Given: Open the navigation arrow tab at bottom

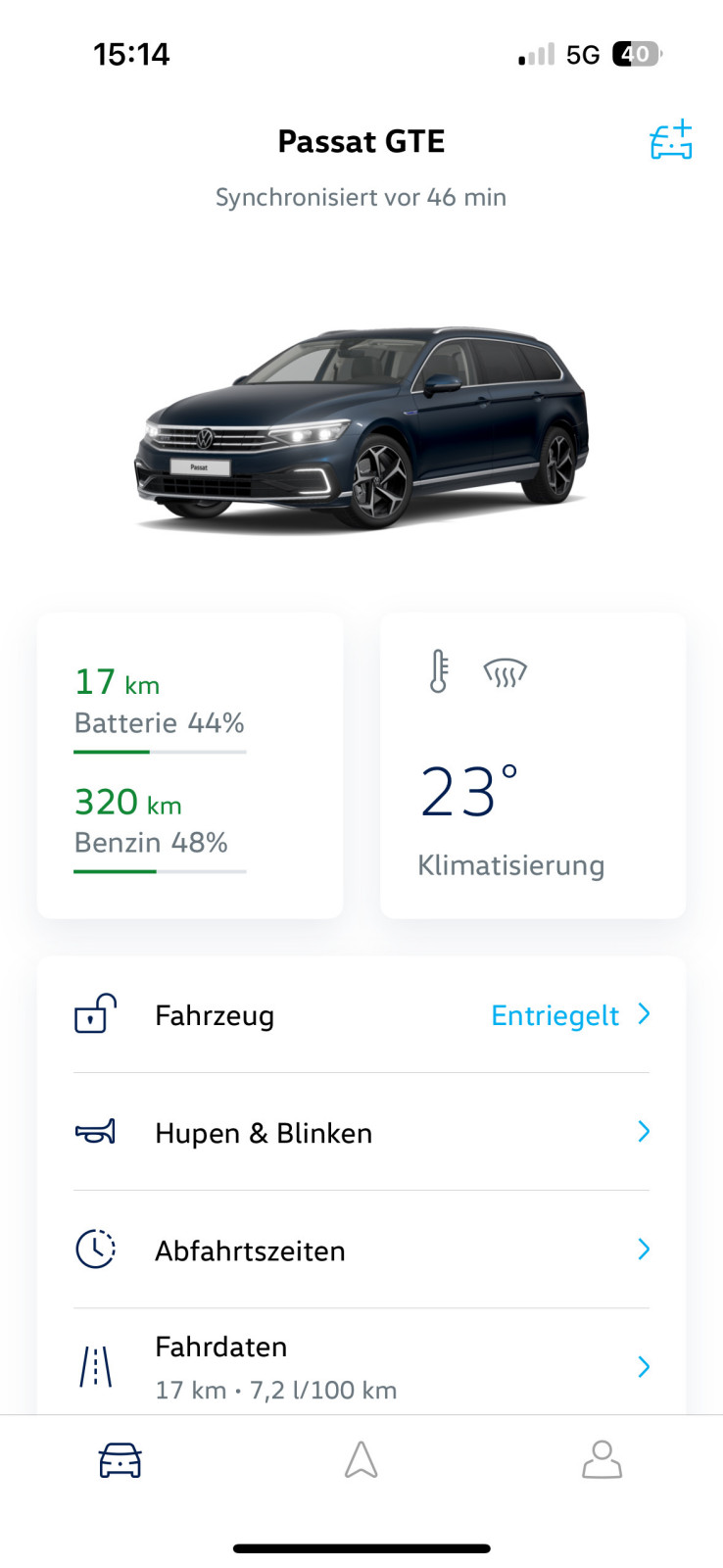Looking at the screenshot, I should (361, 1459).
